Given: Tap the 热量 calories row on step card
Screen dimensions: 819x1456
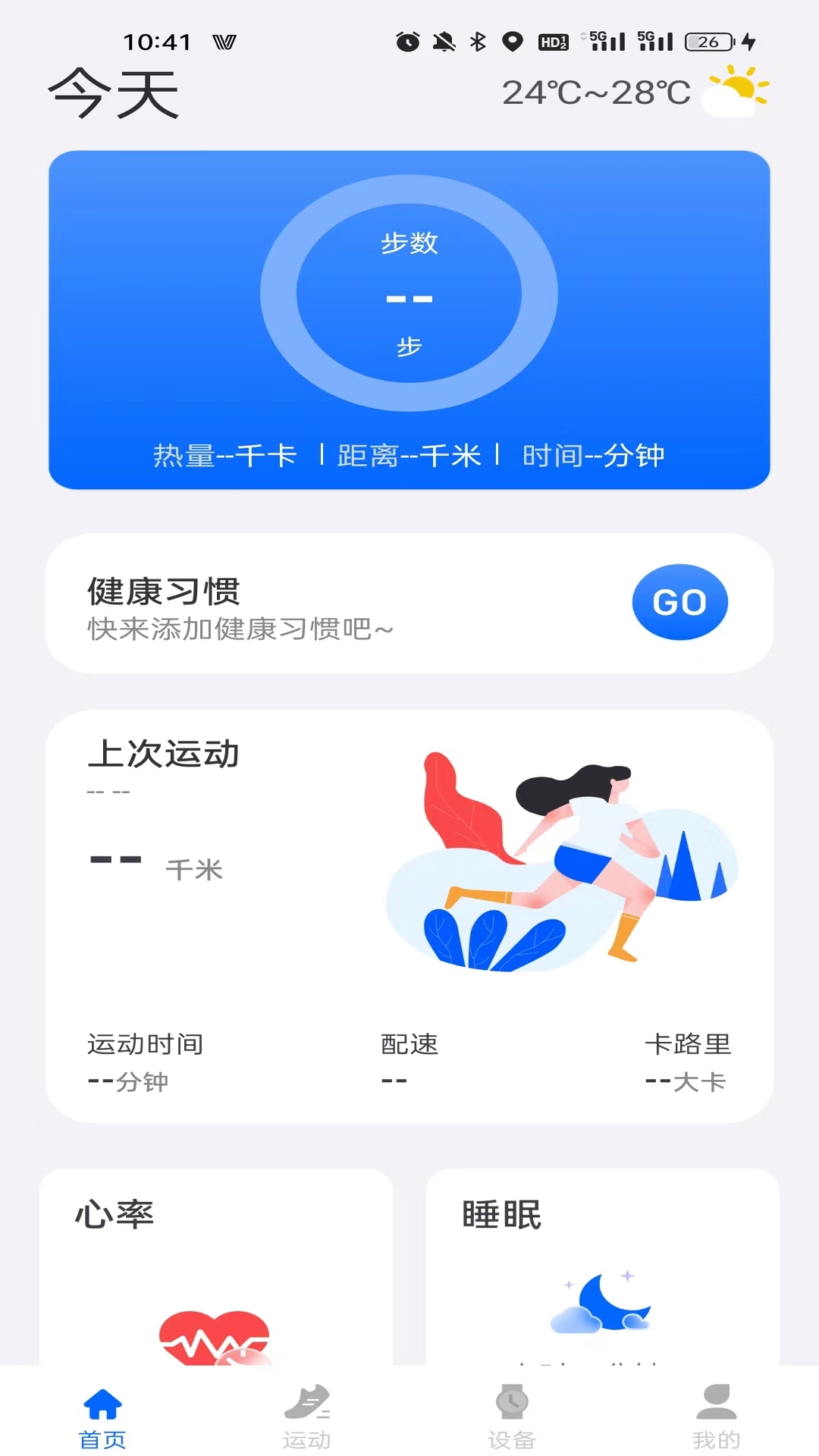Looking at the screenshot, I should pos(222,456).
